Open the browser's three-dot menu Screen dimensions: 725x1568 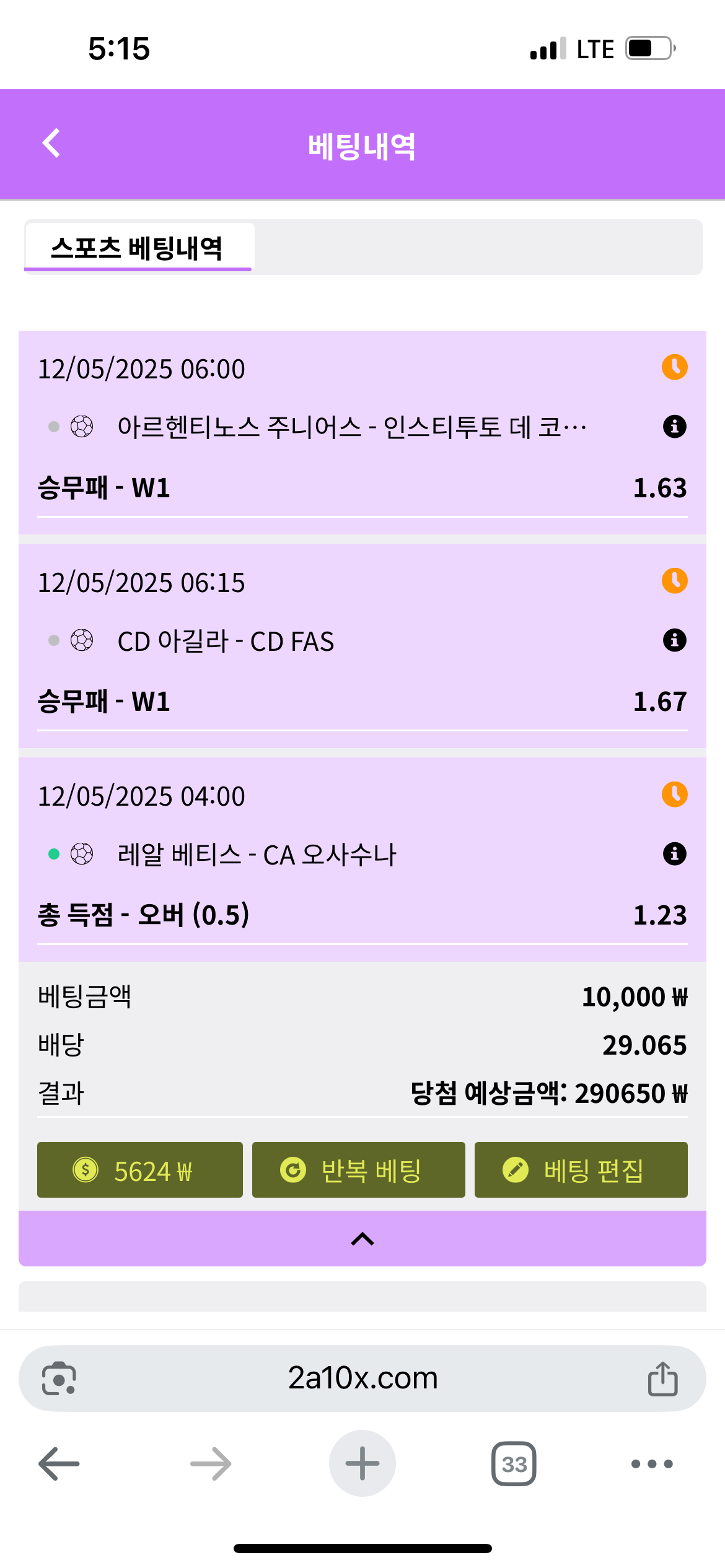[651, 1464]
